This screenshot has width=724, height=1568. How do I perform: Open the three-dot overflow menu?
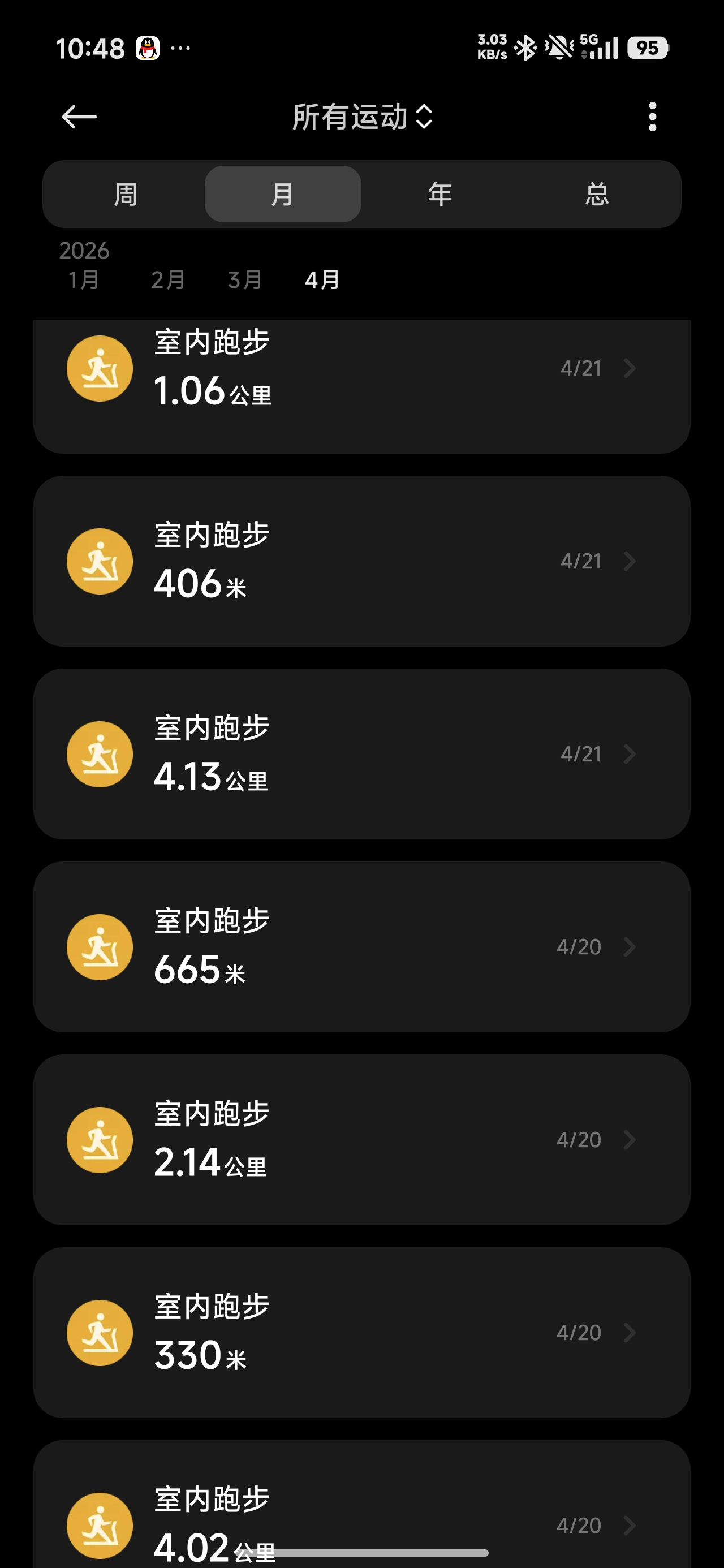[652, 117]
